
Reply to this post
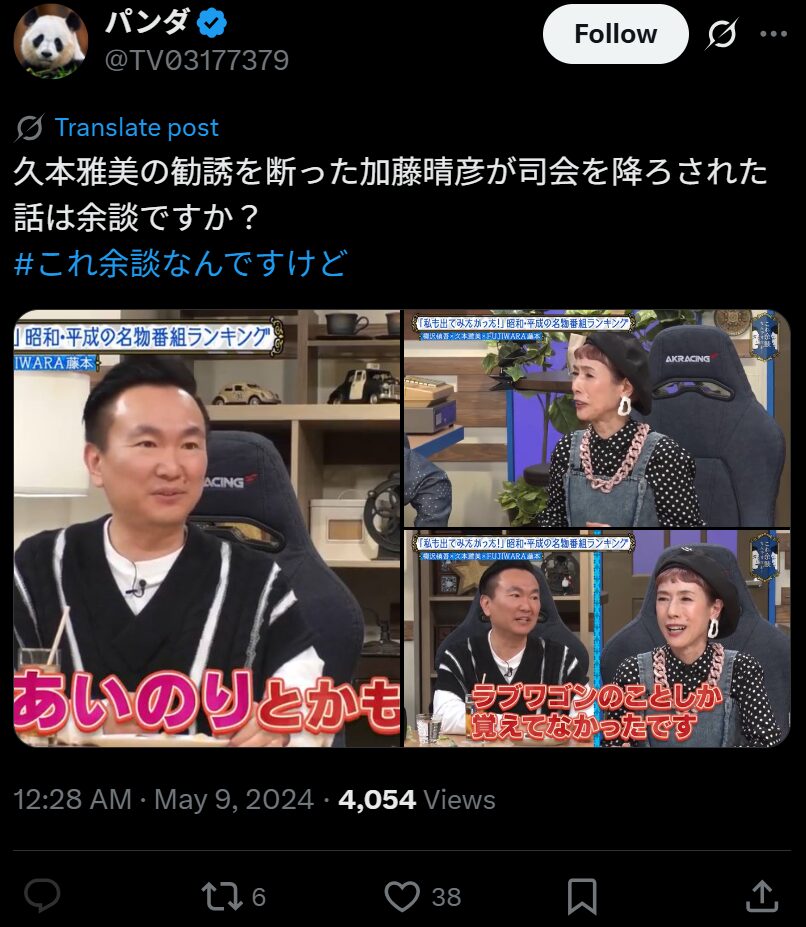(43, 896)
